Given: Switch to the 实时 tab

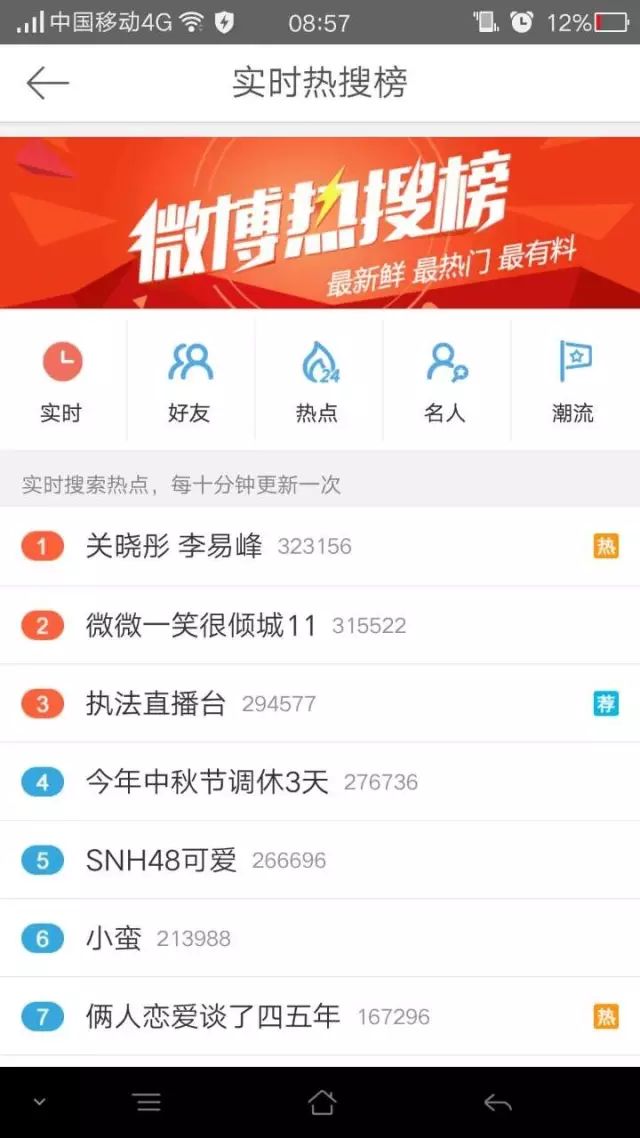Looking at the screenshot, I should [62, 381].
